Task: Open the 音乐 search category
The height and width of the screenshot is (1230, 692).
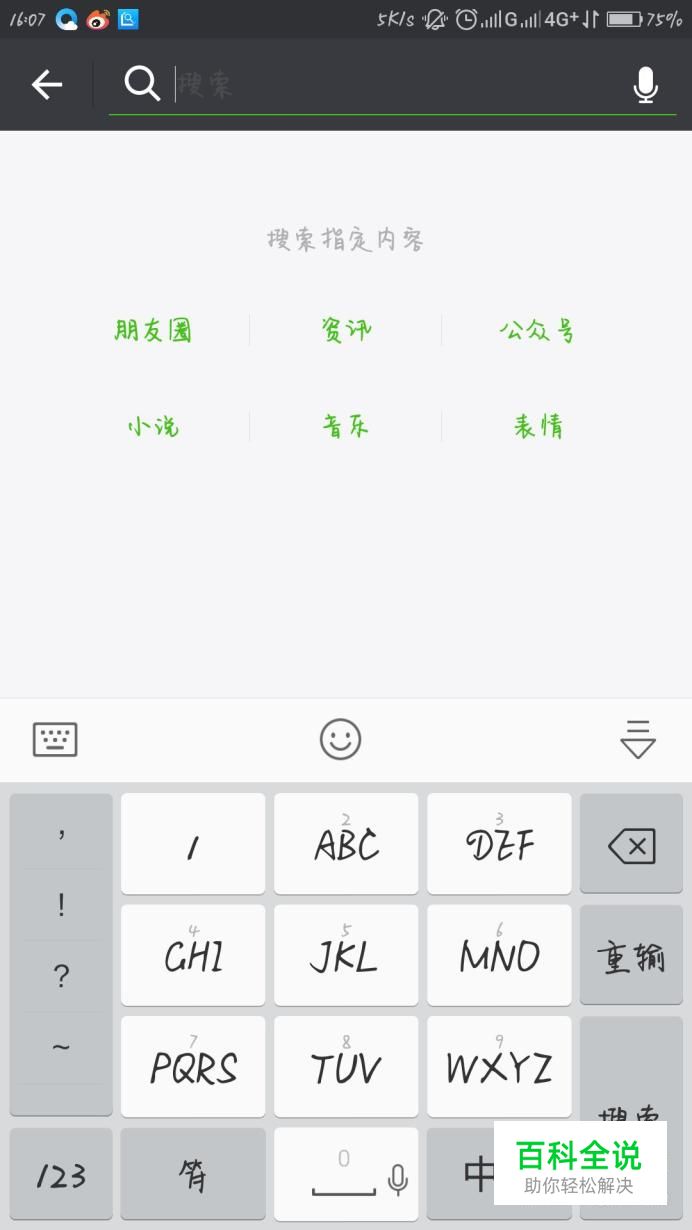Action: (346, 426)
